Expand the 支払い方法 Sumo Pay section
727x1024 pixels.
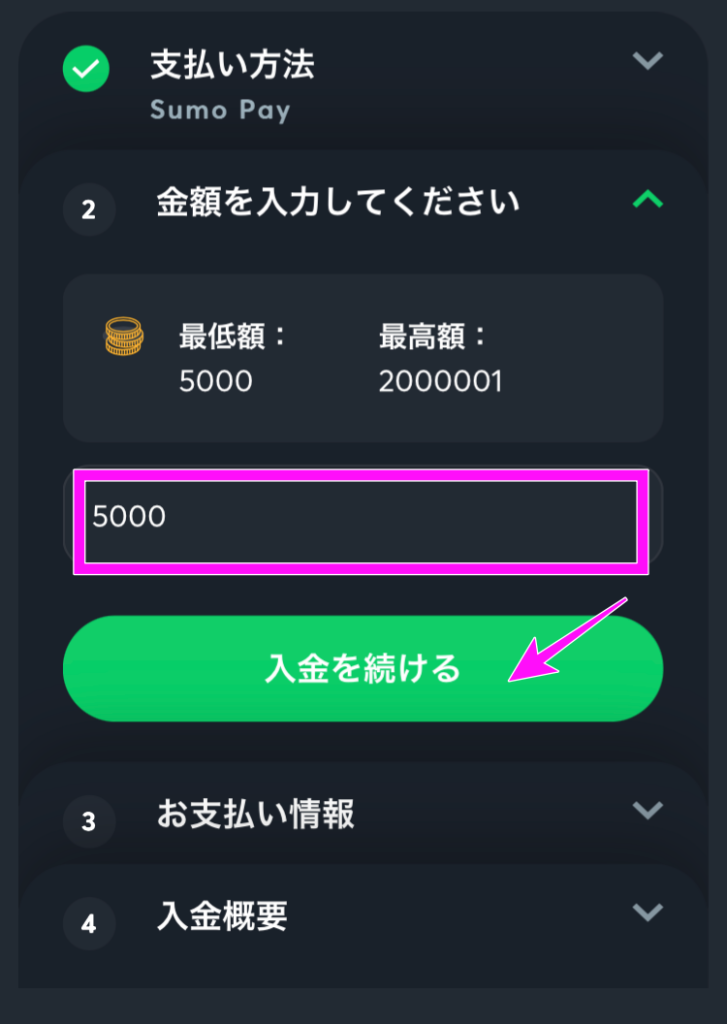(648, 61)
